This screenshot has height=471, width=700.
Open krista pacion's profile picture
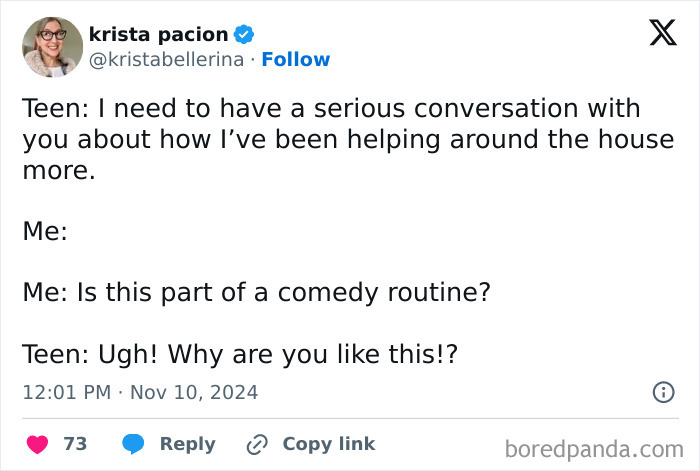coord(52,47)
